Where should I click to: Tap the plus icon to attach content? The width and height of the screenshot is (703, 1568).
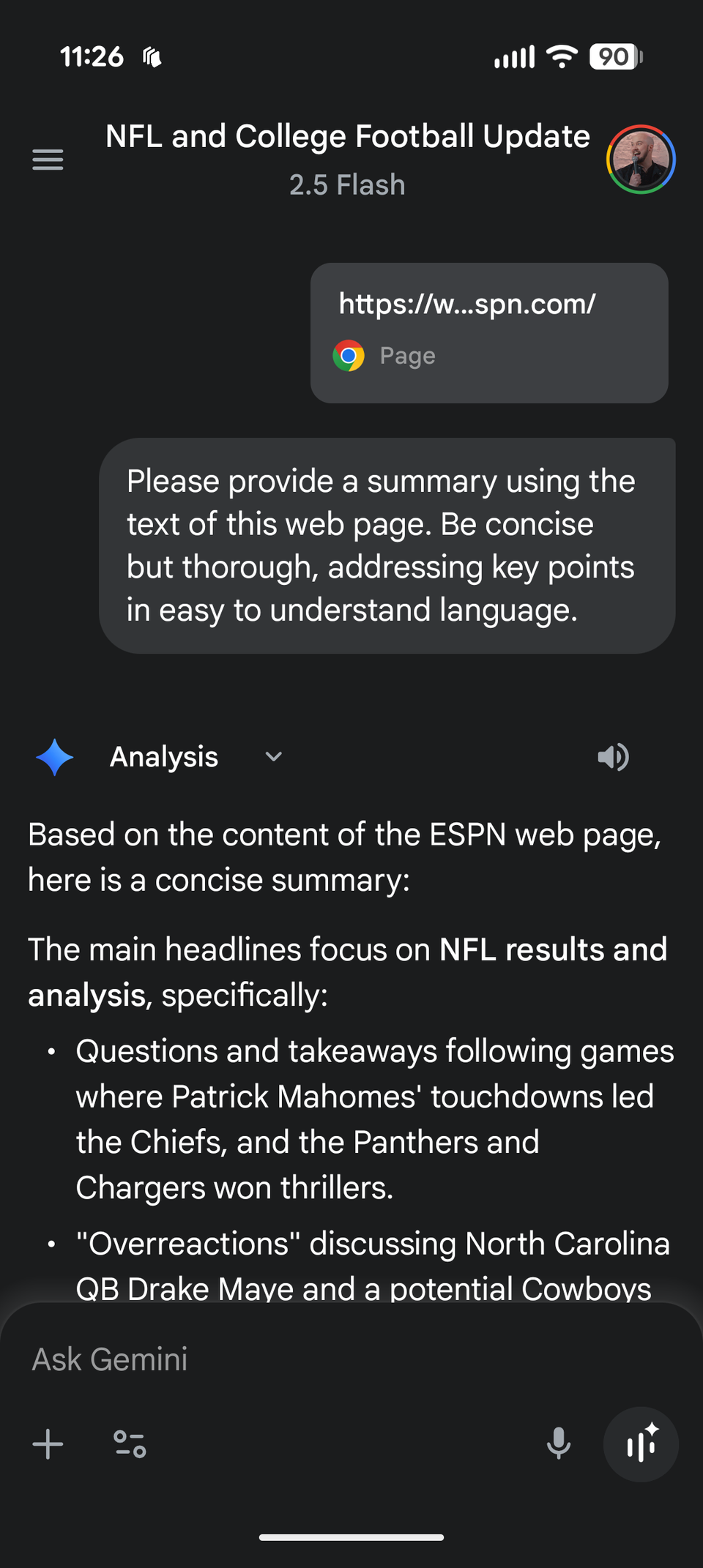click(x=48, y=1444)
